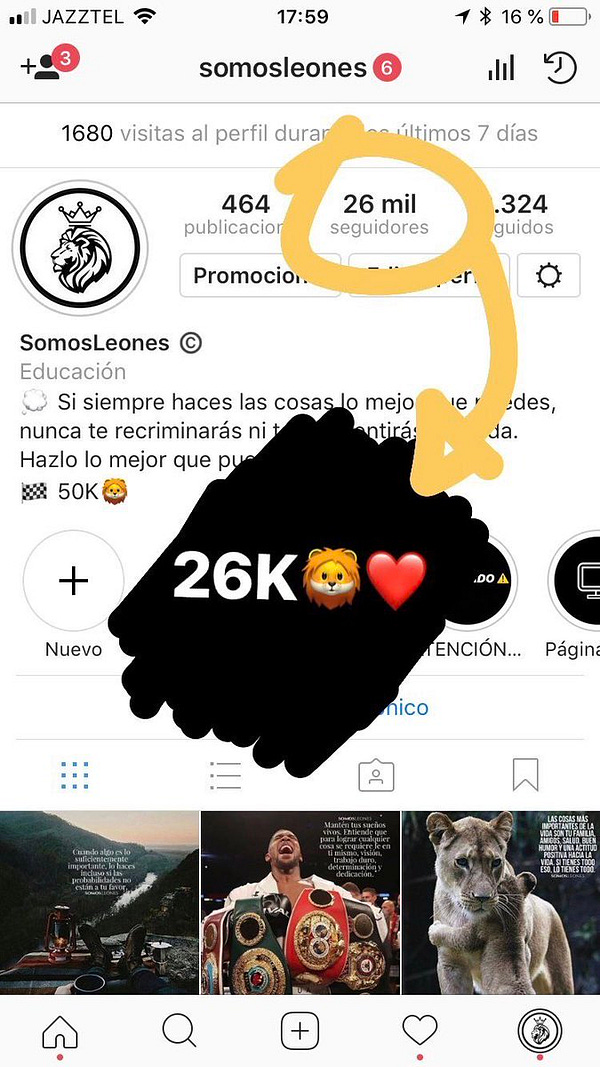
Task: Open the discover people icon
Action: 42,67
